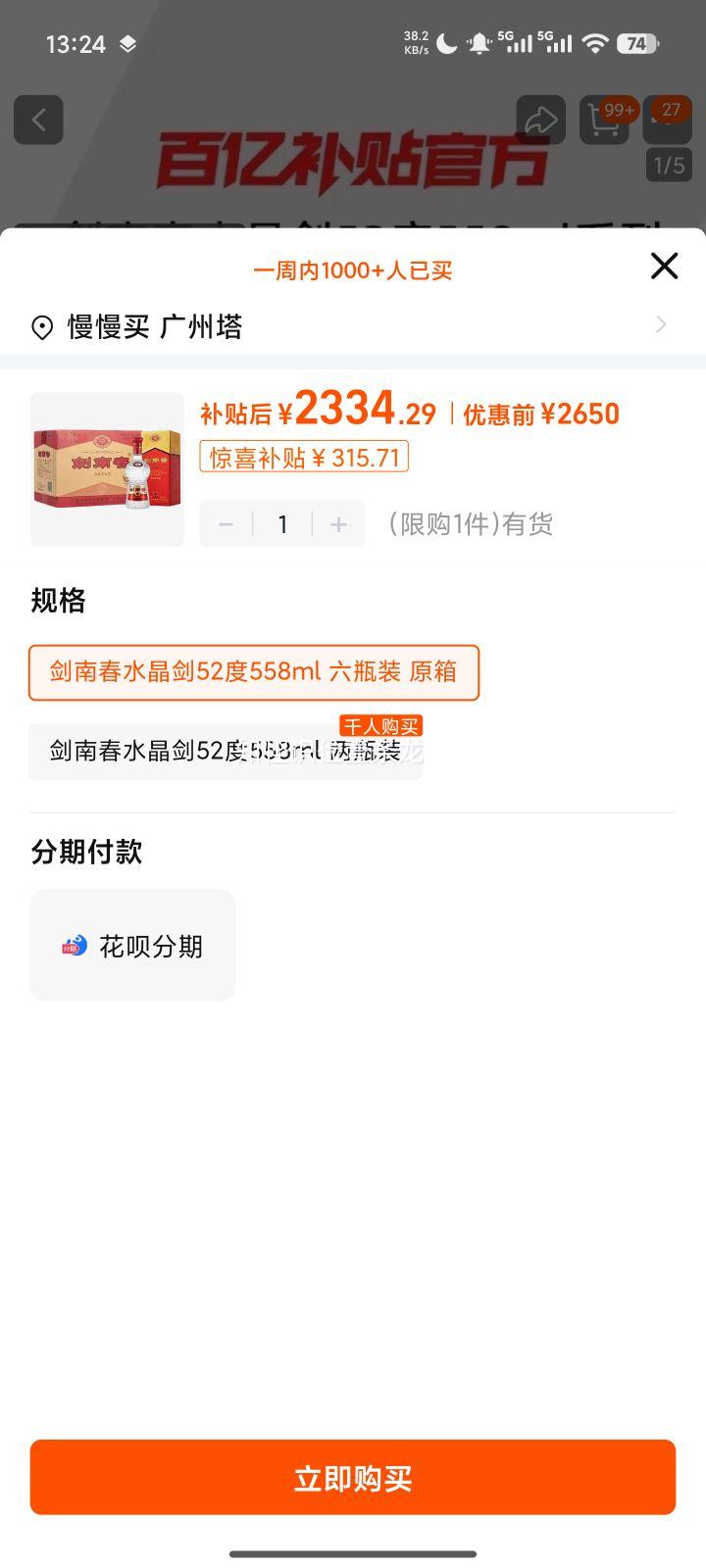Increase quantity with the plus control

pyautogui.click(x=338, y=524)
